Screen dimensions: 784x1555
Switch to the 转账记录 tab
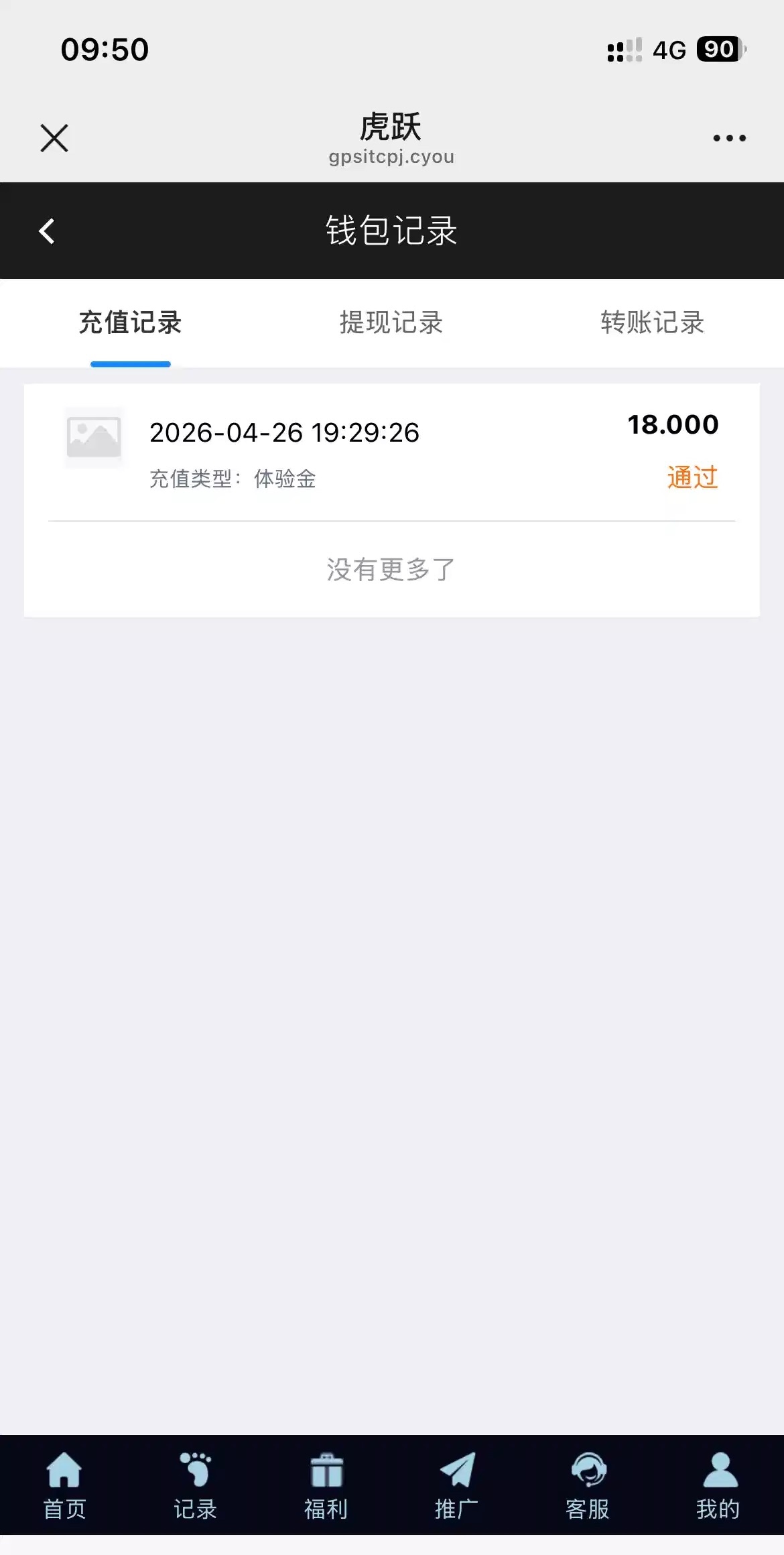point(652,323)
